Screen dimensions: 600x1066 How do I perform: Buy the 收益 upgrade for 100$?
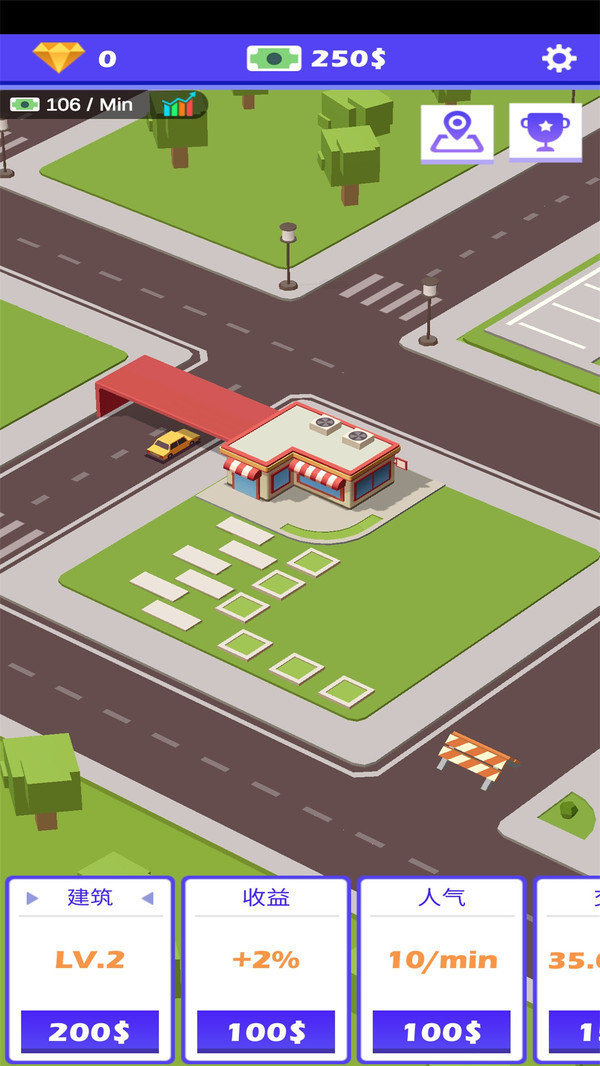(x=266, y=1032)
